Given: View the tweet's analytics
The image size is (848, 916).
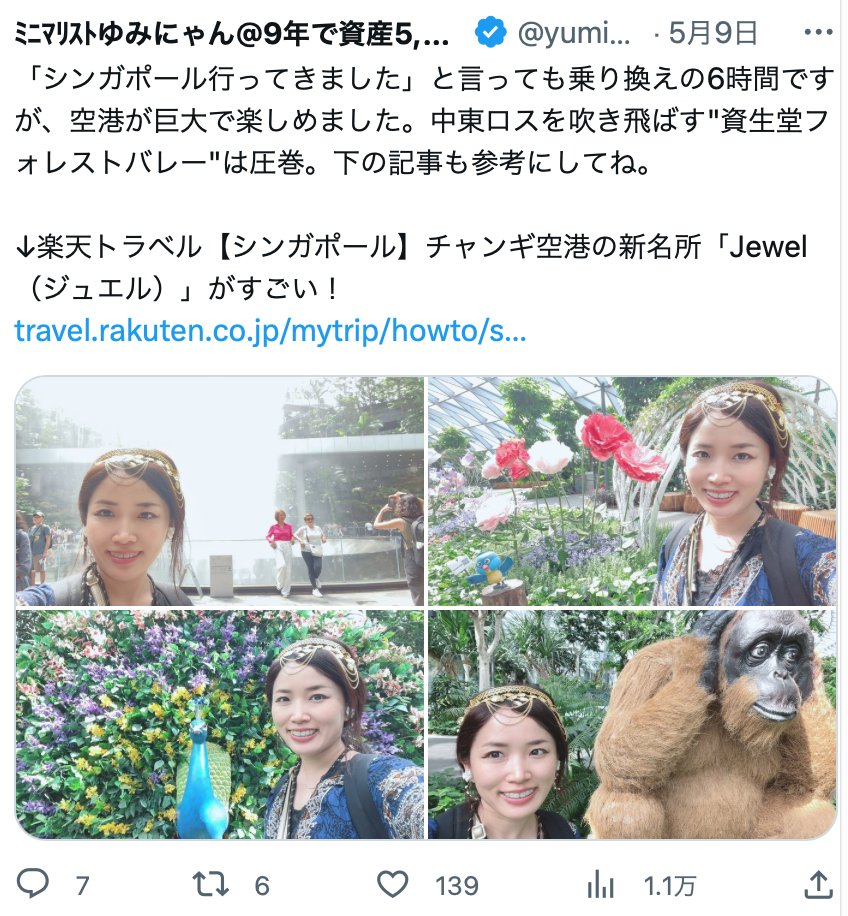Looking at the screenshot, I should point(600,884).
